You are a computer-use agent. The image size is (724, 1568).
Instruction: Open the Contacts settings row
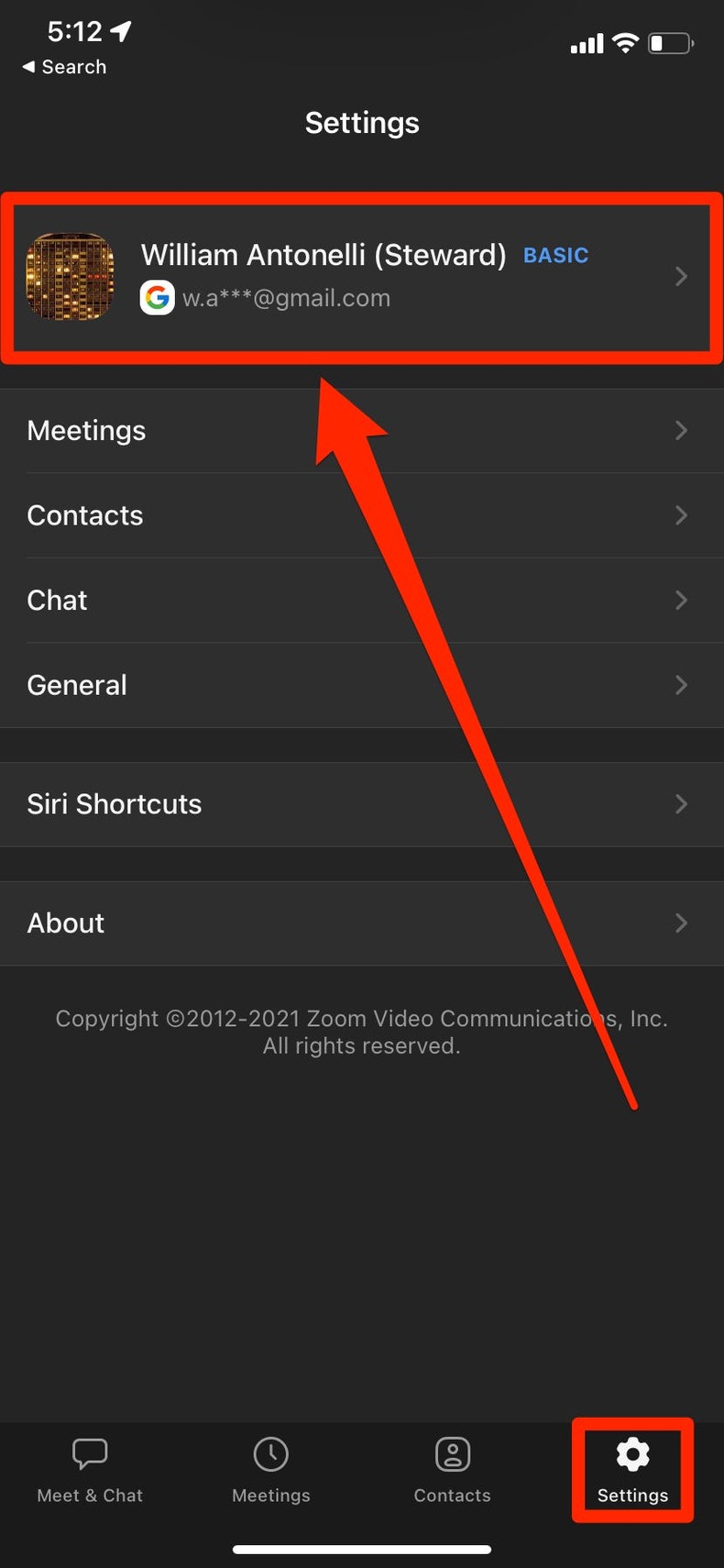[362, 515]
